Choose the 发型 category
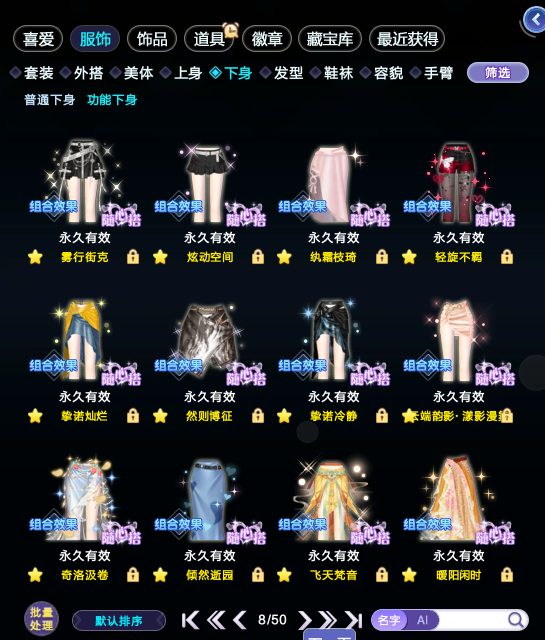Image resolution: width=545 pixels, height=640 pixels. pos(283,73)
